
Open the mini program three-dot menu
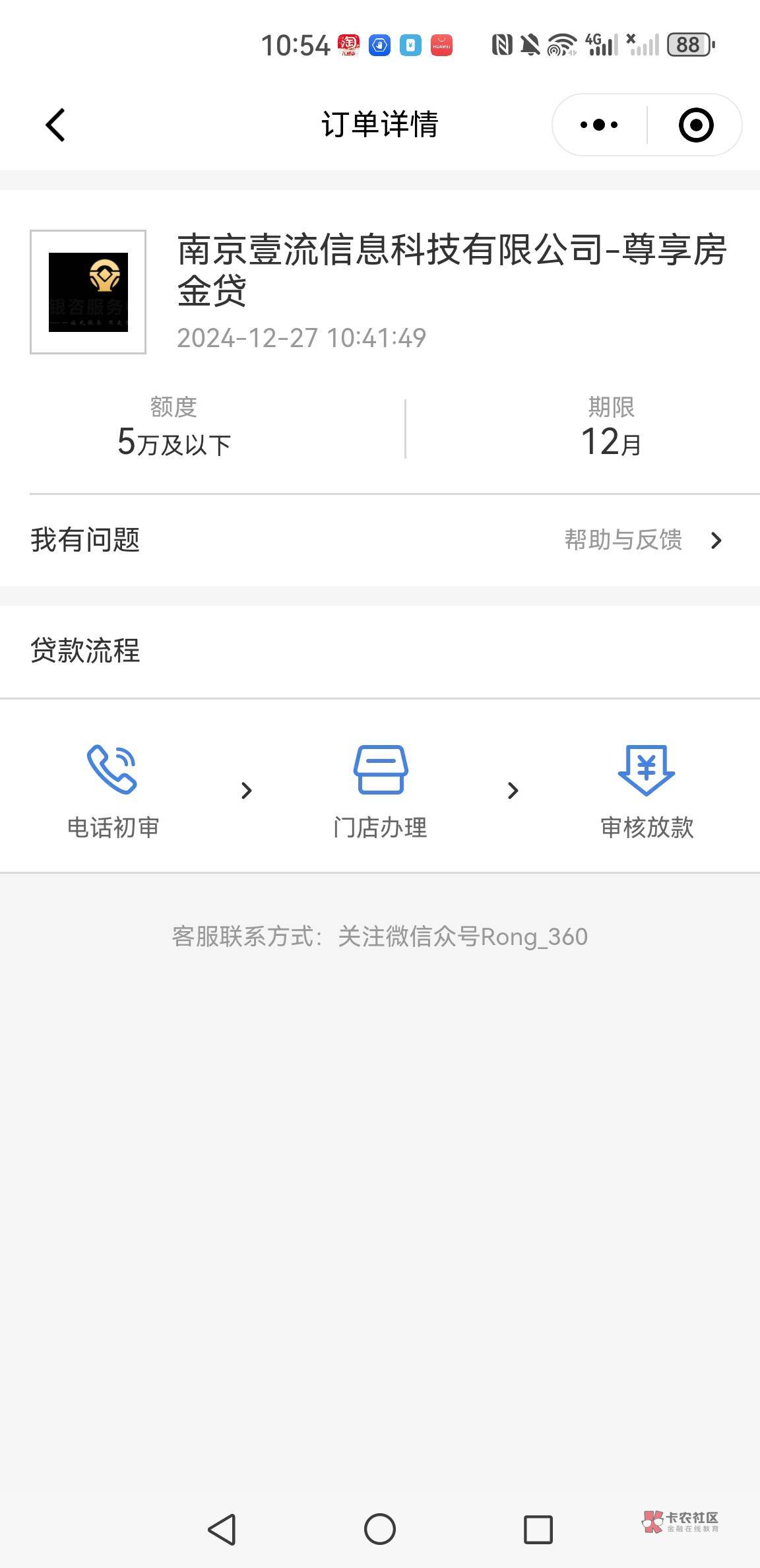599,125
